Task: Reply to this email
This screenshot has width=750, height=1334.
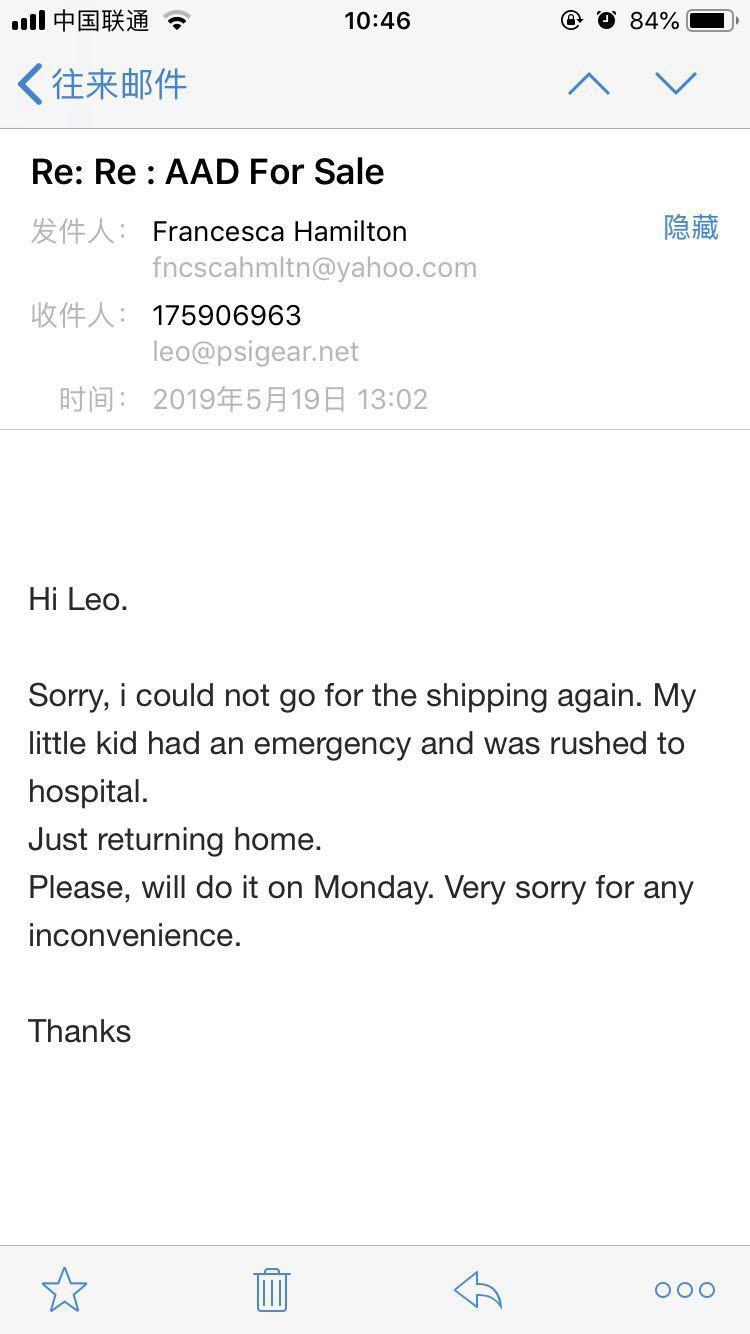Action: click(x=478, y=1290)
